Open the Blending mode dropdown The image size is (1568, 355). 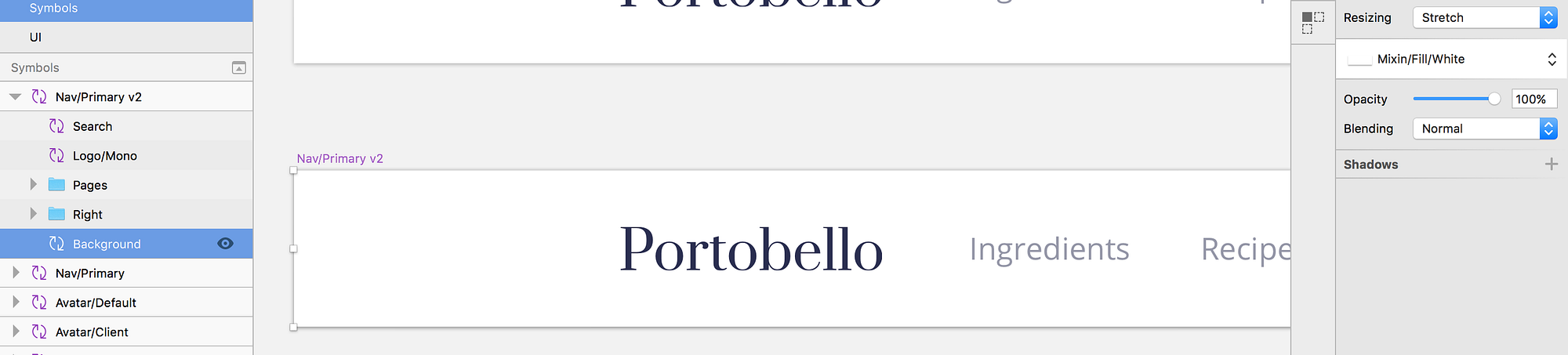(1484, 129)
